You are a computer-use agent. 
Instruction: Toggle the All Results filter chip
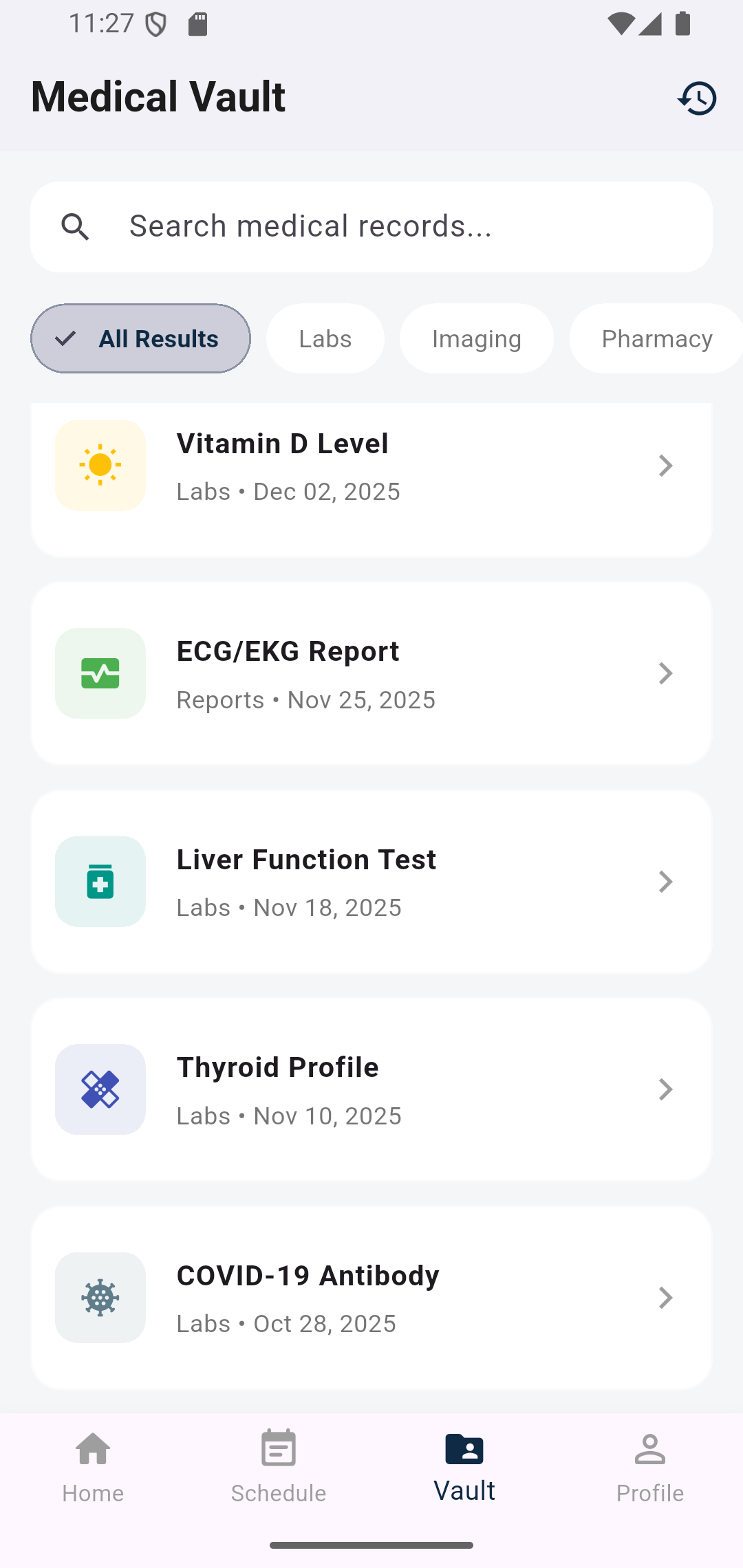tap(140, 338)
